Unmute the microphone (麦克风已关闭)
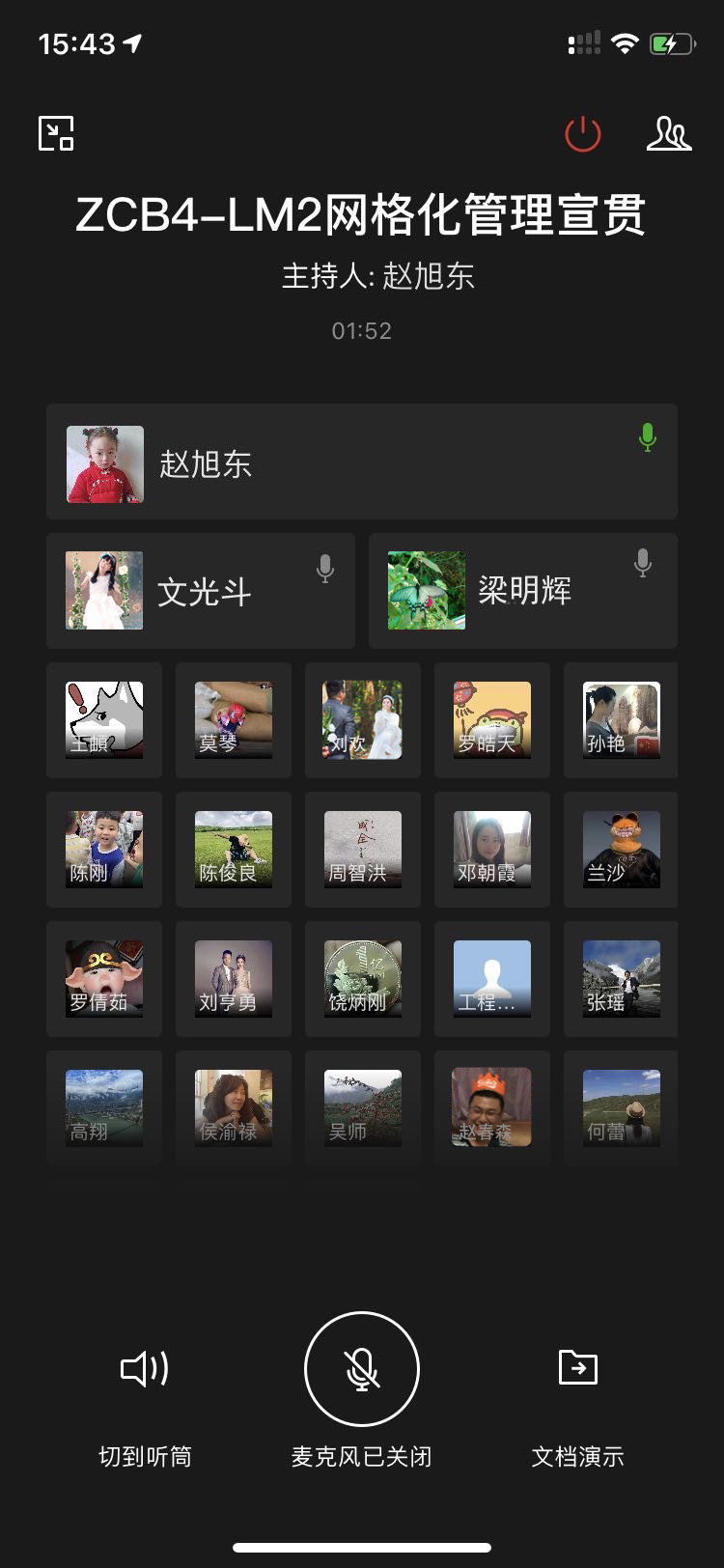The width and height of the screenshot is (724, 1568). click(x=362, y=1369)
